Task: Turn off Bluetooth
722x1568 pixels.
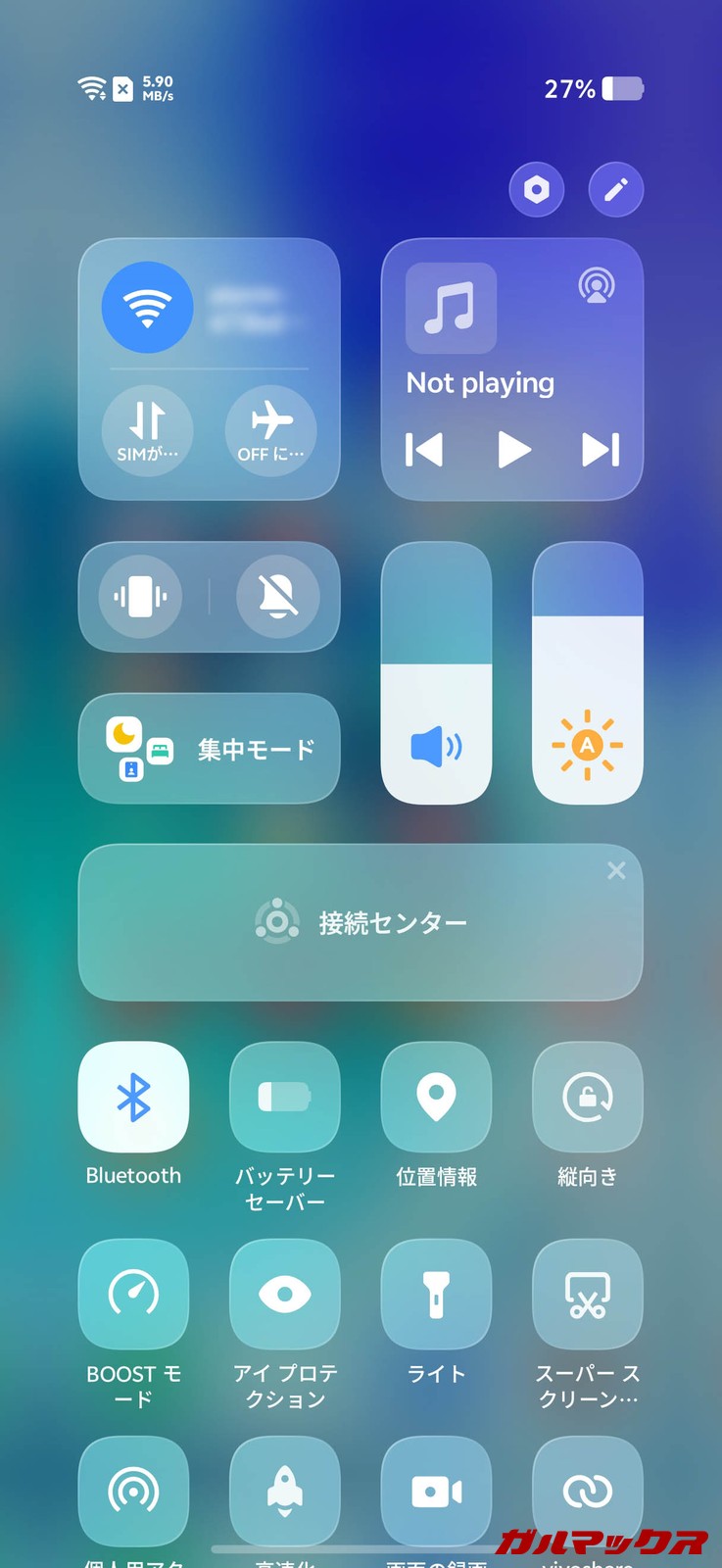Action: [x=133, y=1097]
